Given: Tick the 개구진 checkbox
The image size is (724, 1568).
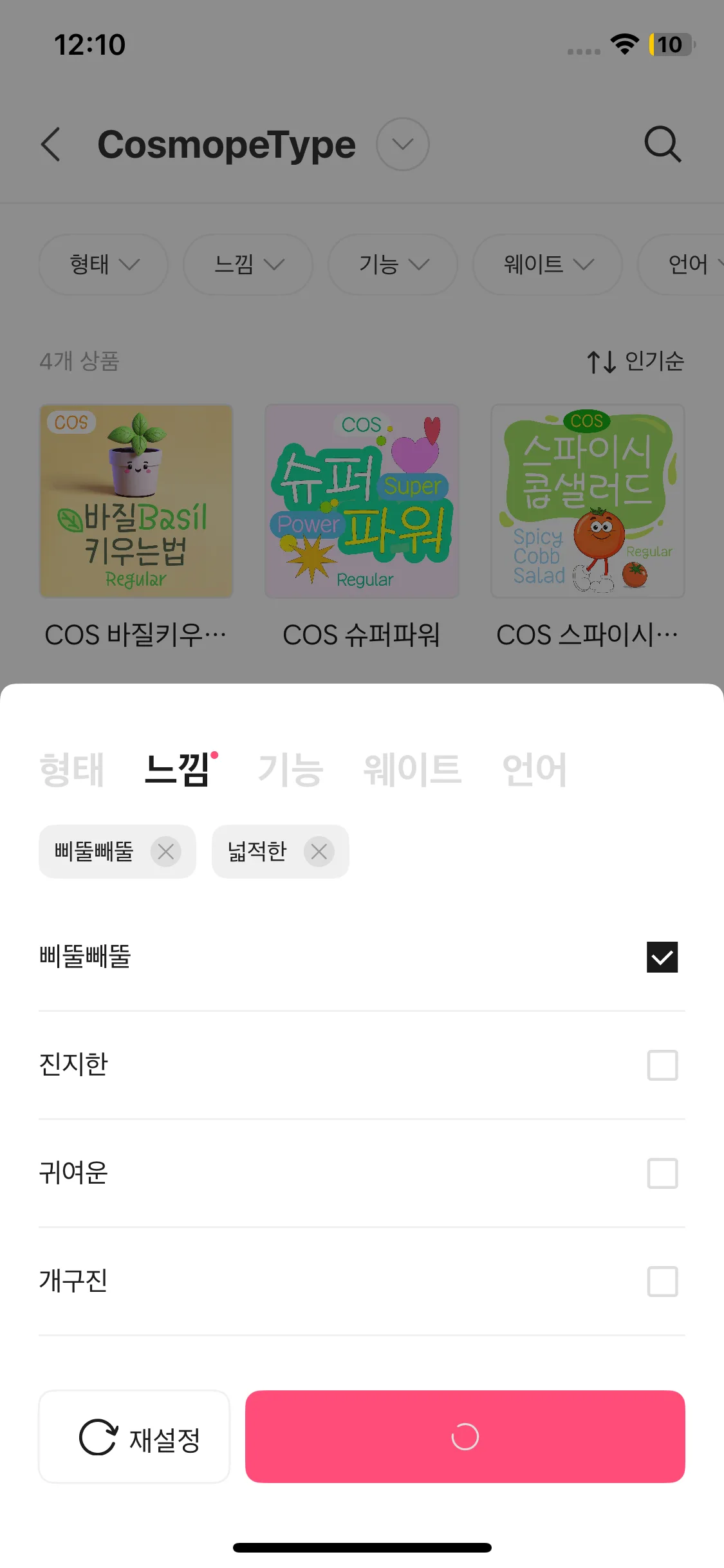Looking at the screenshot, I should [662, 1282].
